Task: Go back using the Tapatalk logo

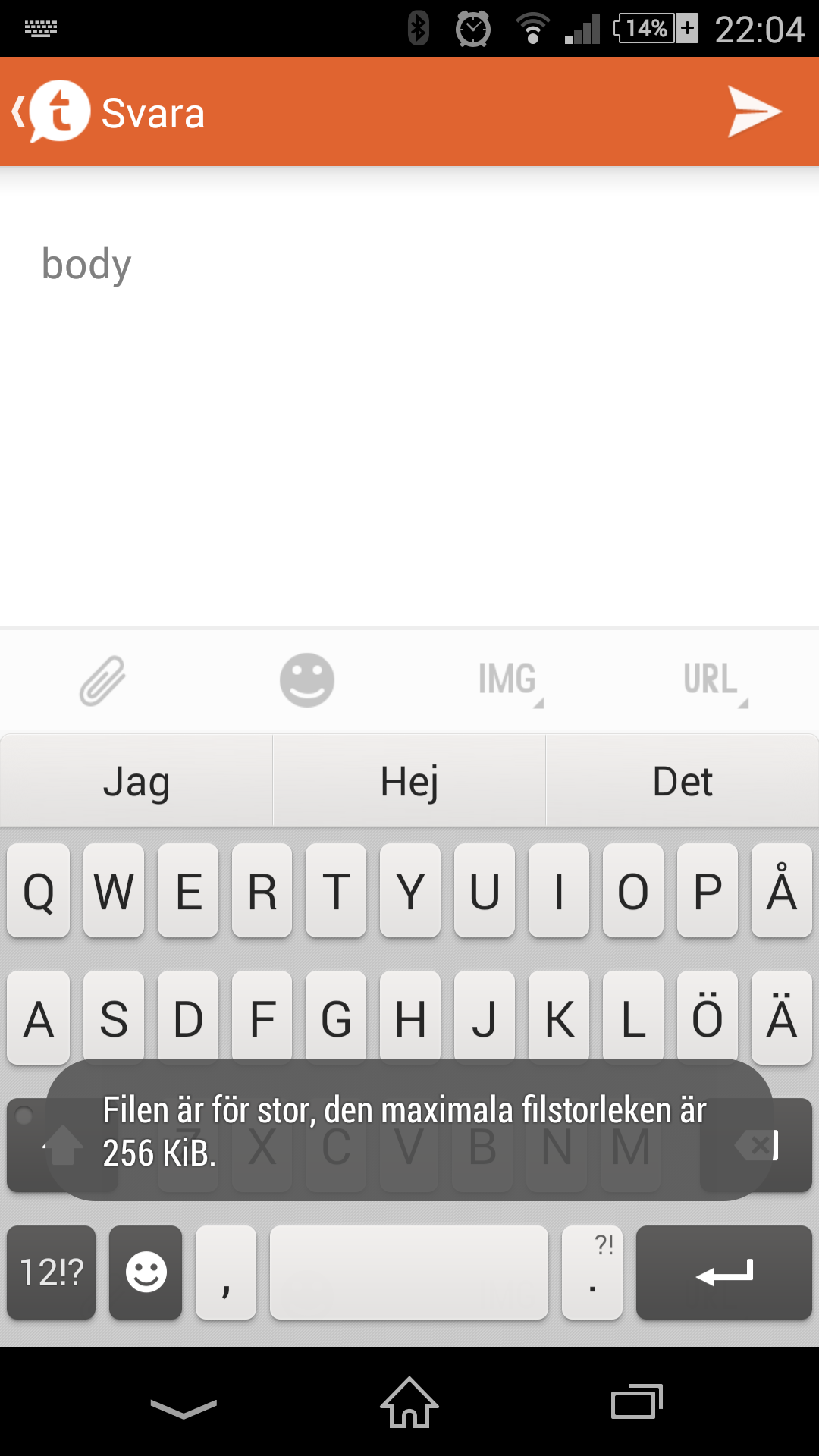Action: pyautogui.click(x=53, y=111)
